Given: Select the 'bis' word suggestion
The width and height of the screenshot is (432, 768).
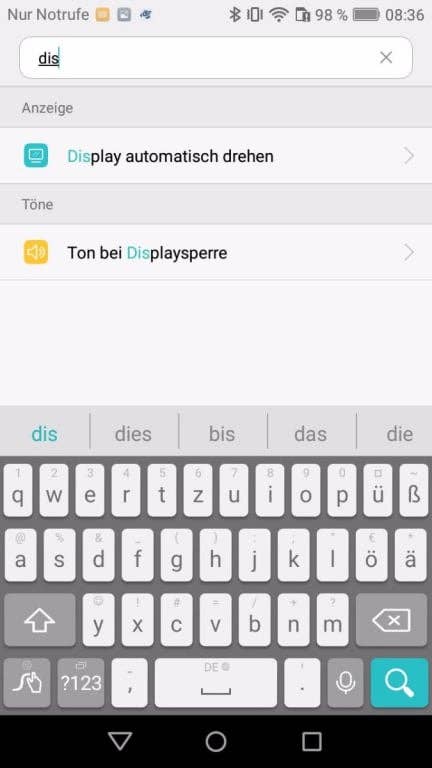Looking at the screenshot, I should pos(222,434).
